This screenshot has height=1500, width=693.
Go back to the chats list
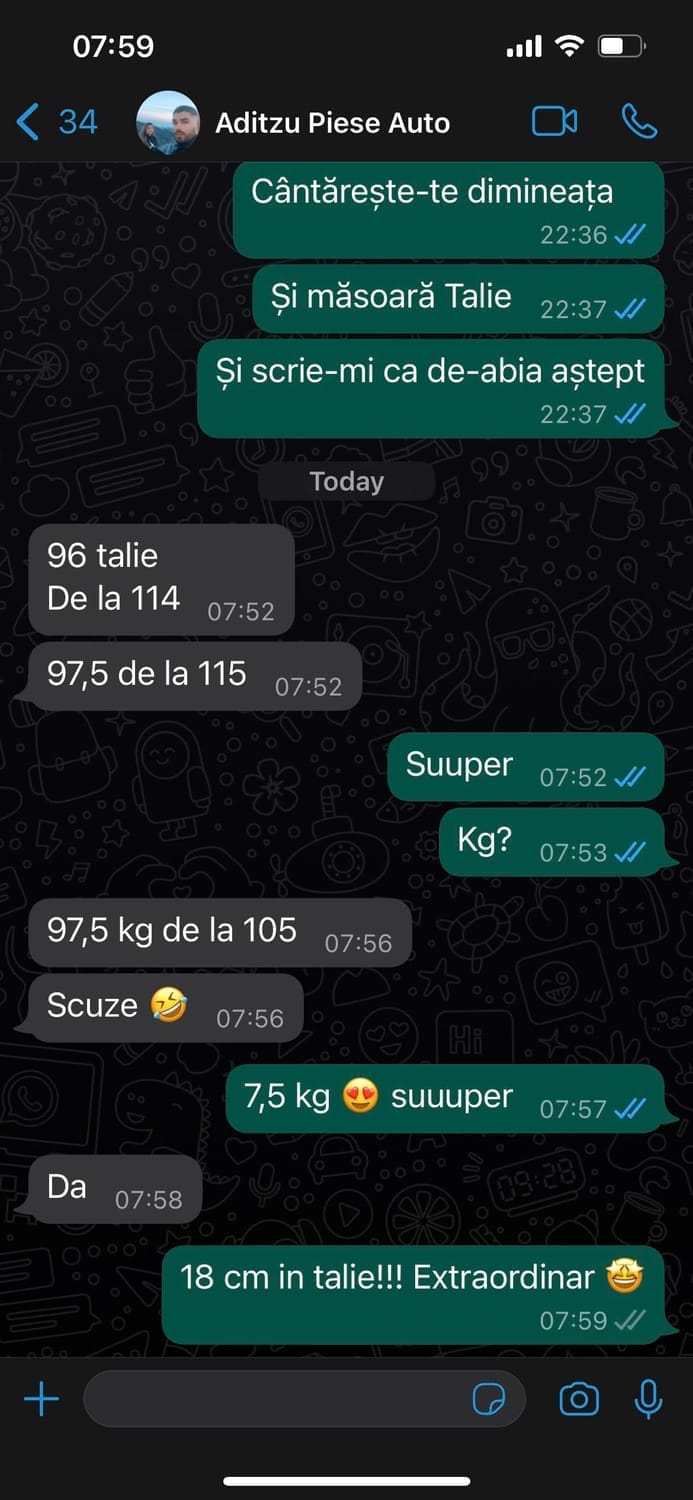55,122
